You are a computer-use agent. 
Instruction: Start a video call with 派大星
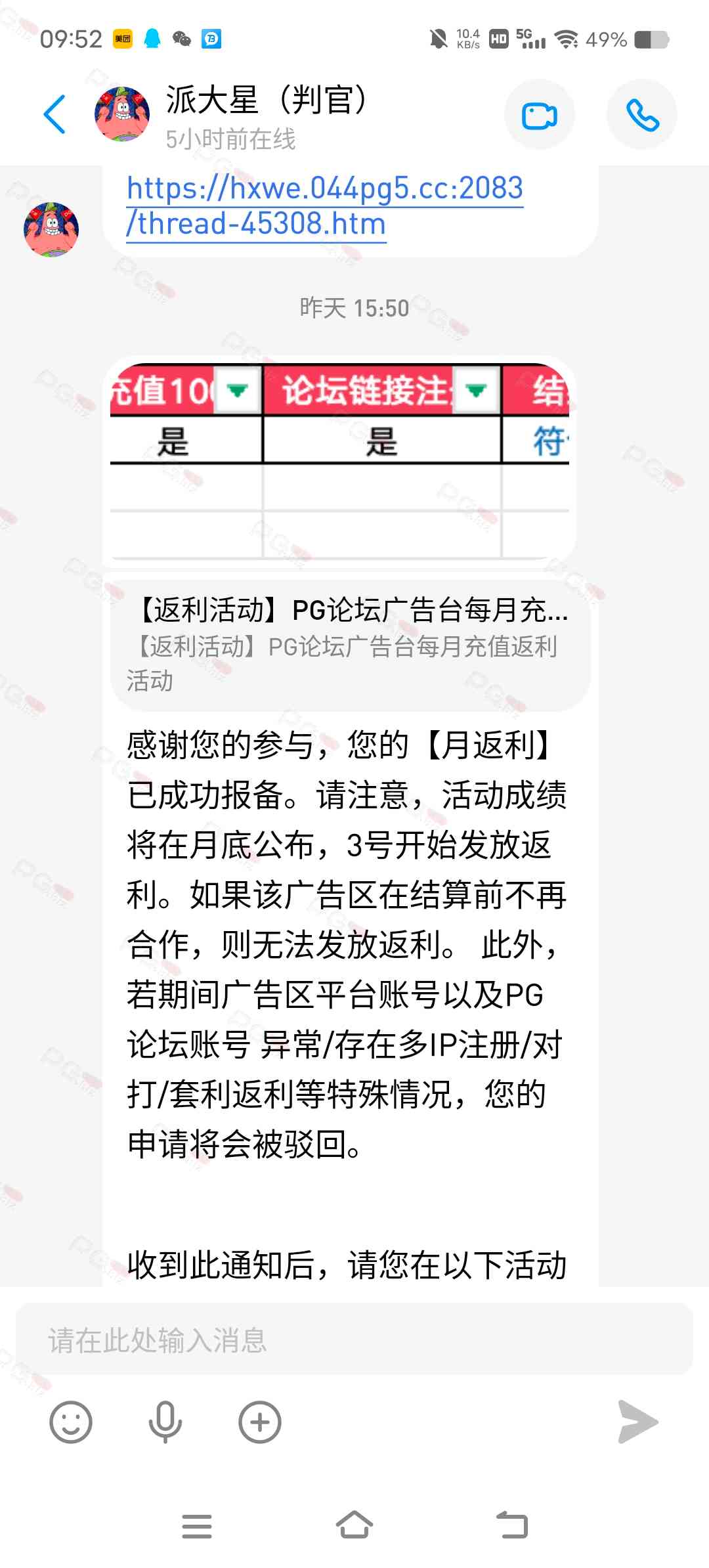540,115
